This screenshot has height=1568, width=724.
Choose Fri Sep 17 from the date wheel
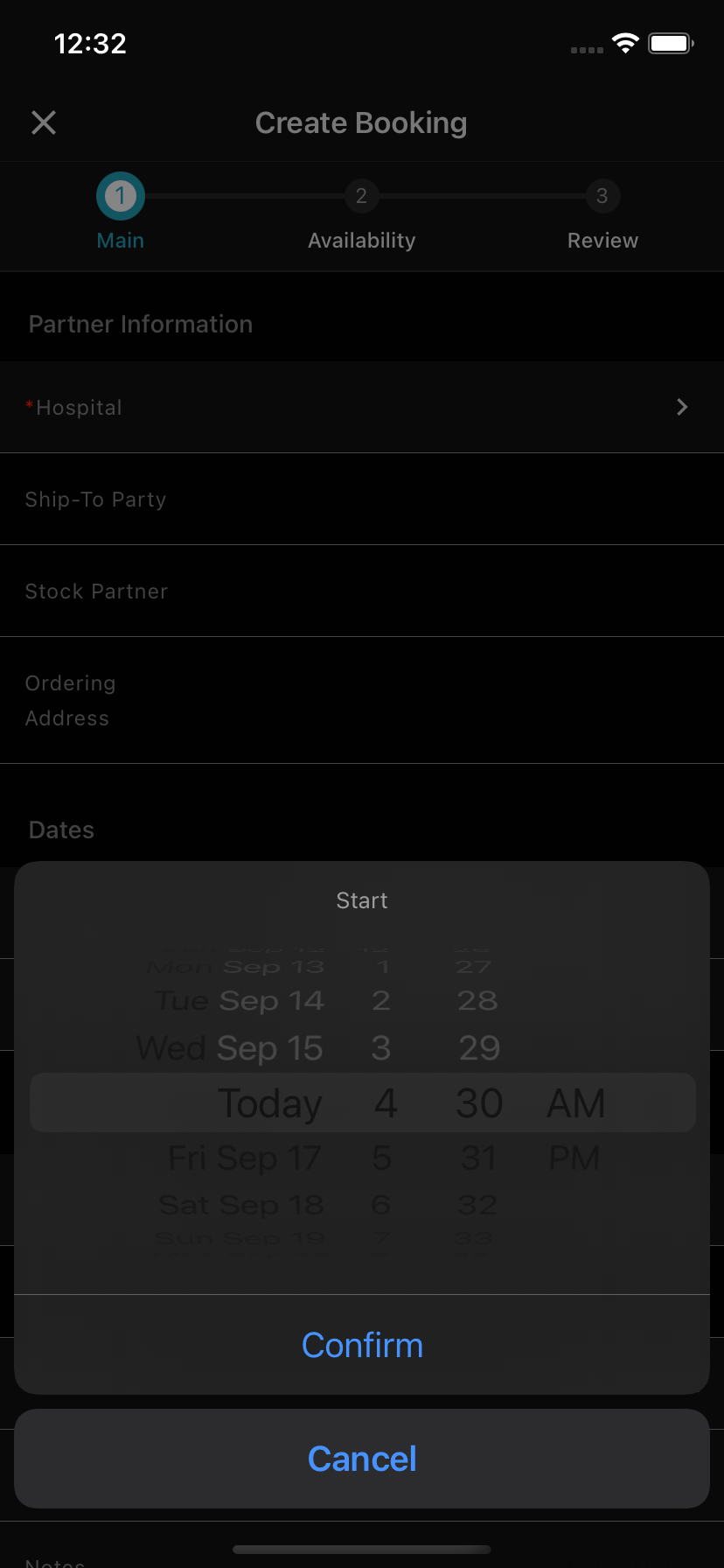coord(243,1157)
